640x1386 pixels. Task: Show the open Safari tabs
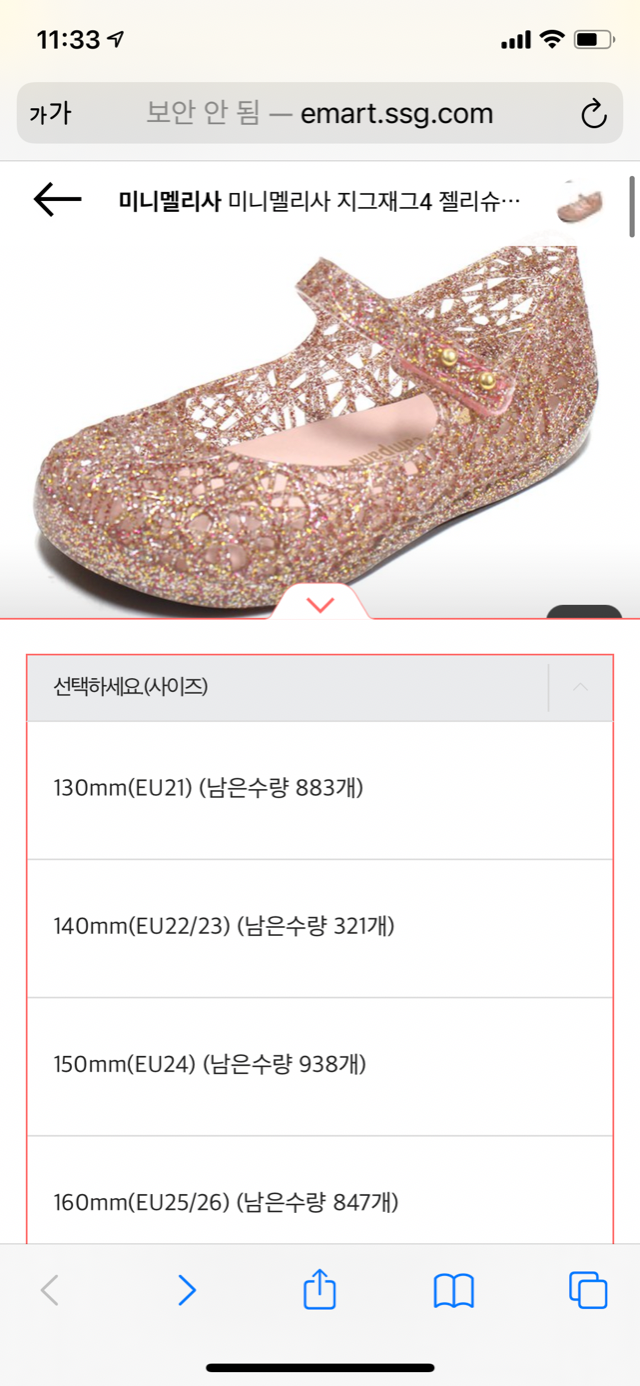point(587,1290)
